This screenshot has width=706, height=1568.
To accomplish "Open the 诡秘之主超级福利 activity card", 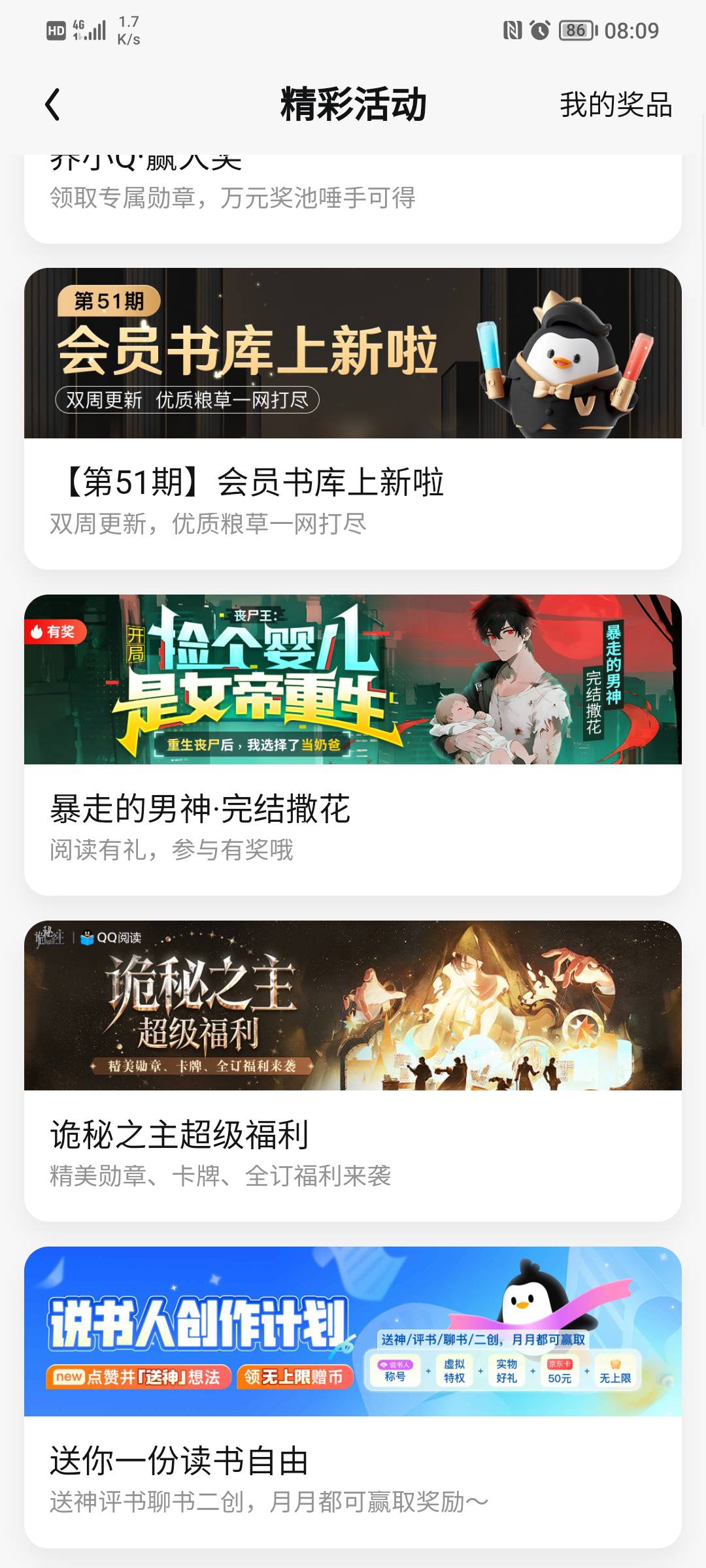I will (x=353, y=1071).
